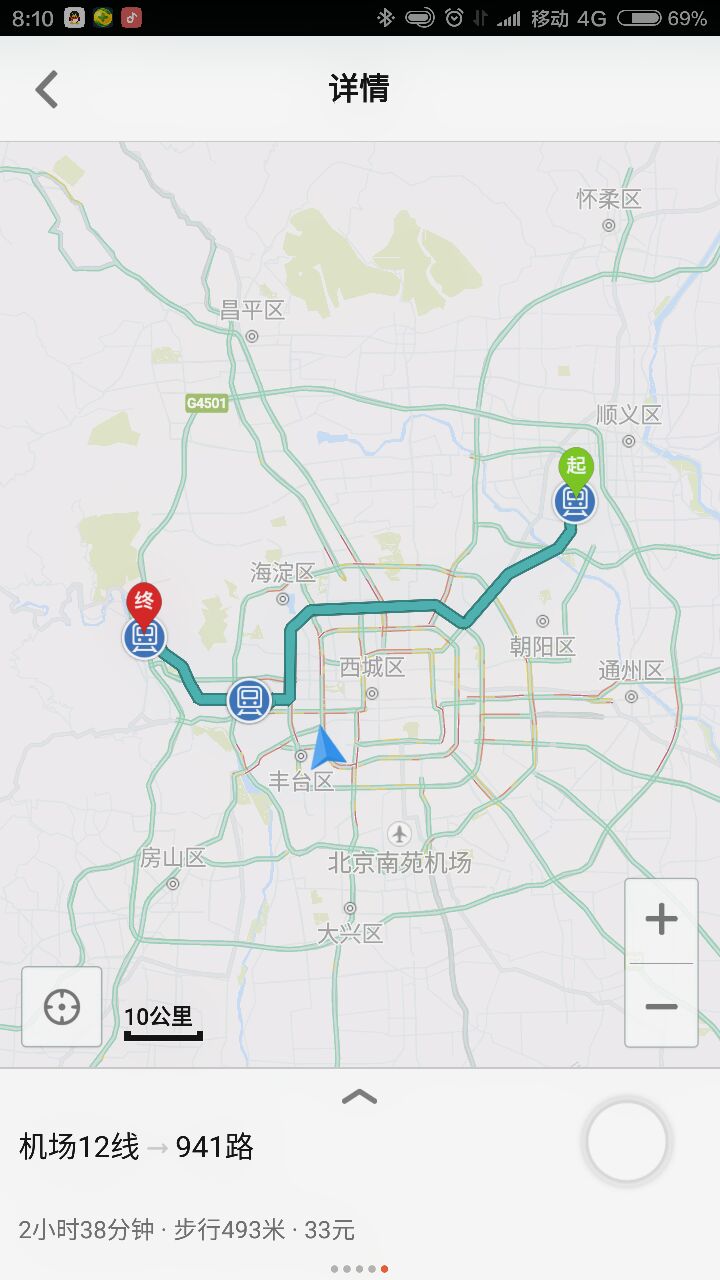Expand the route details panel
The height and width of the screenshot is (1280, 720).
tap(359, 1097)
